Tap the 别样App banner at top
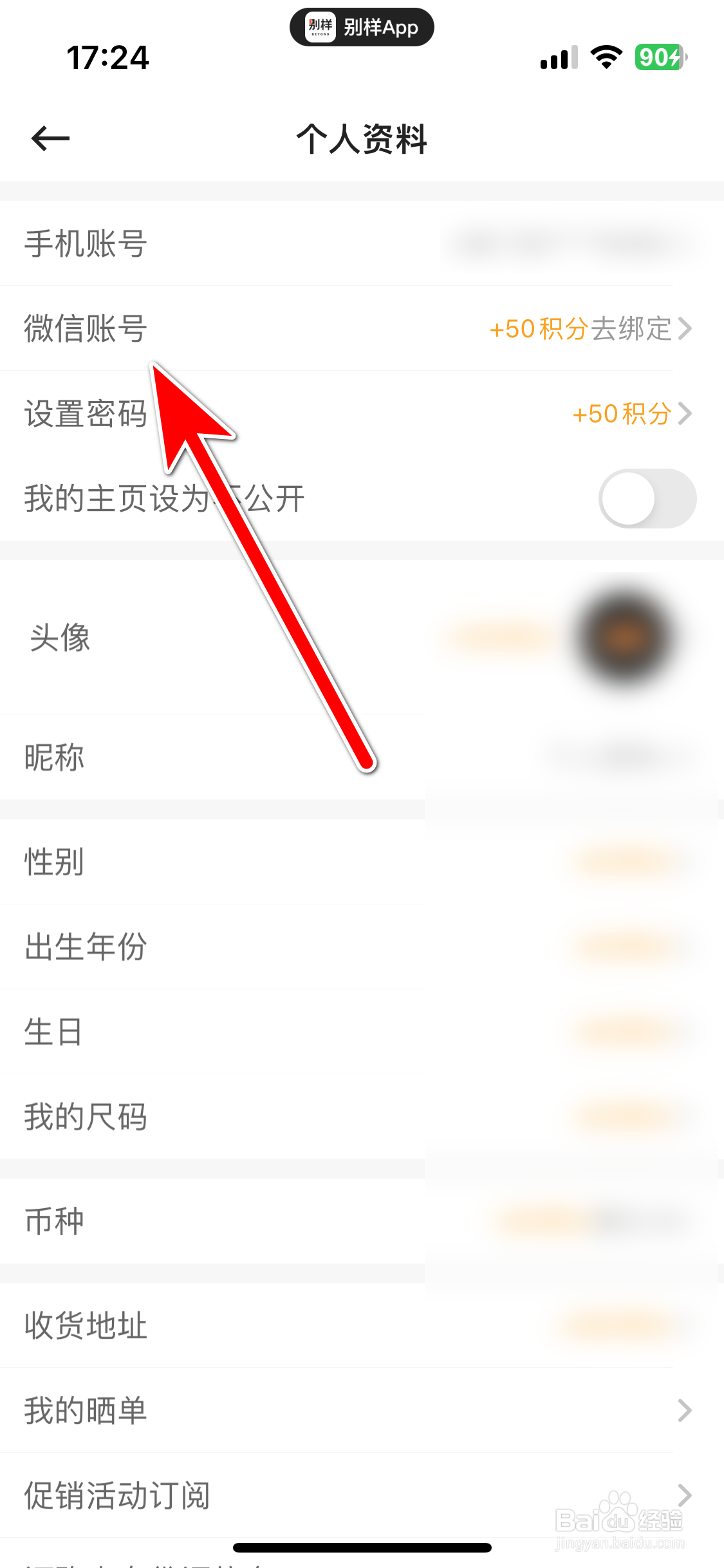Screen dimensions: 724x1568 [x=362, y=27]
